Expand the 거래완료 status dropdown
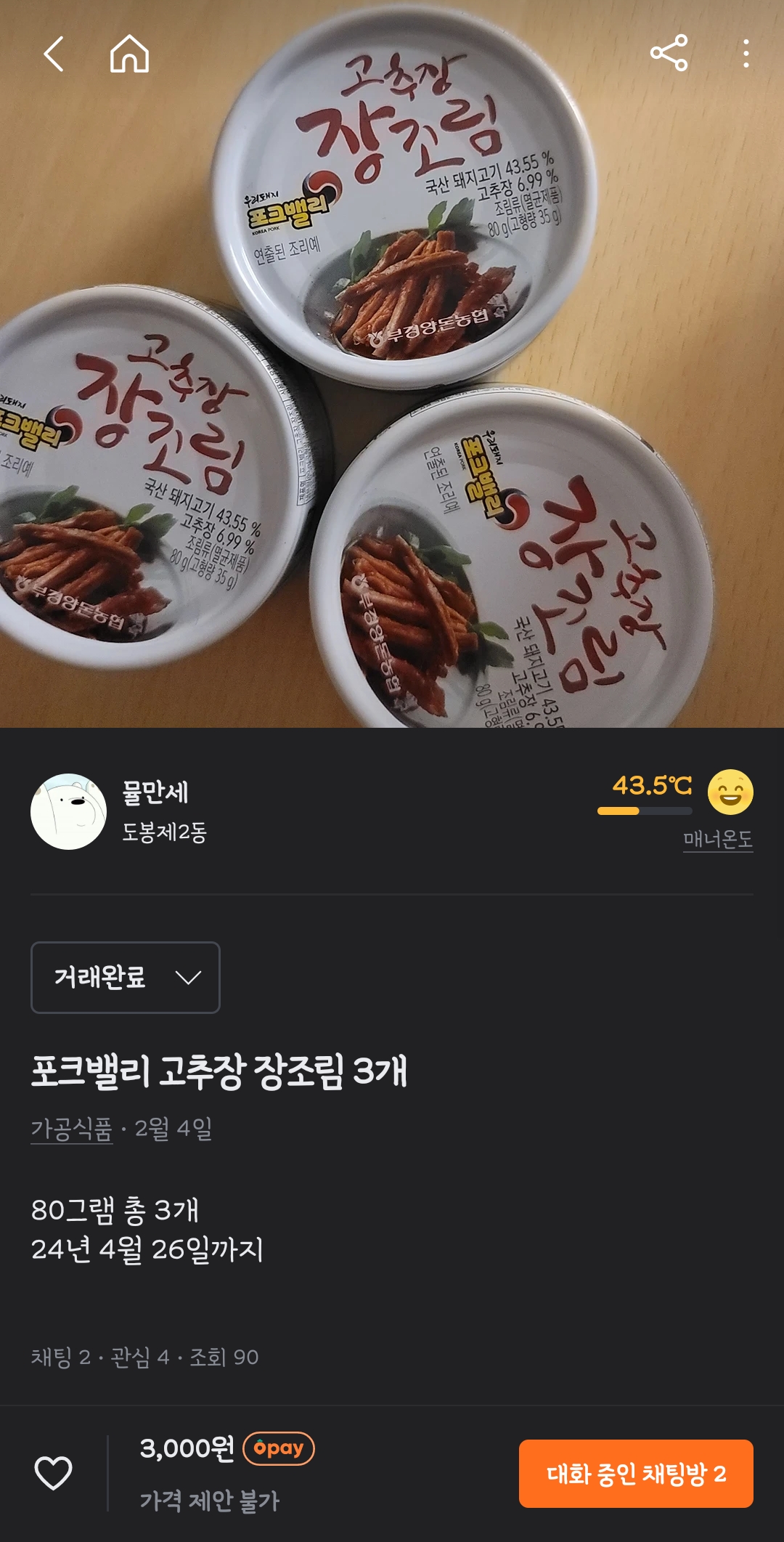This screenshot has height=1542, width=784. [126, 978]
